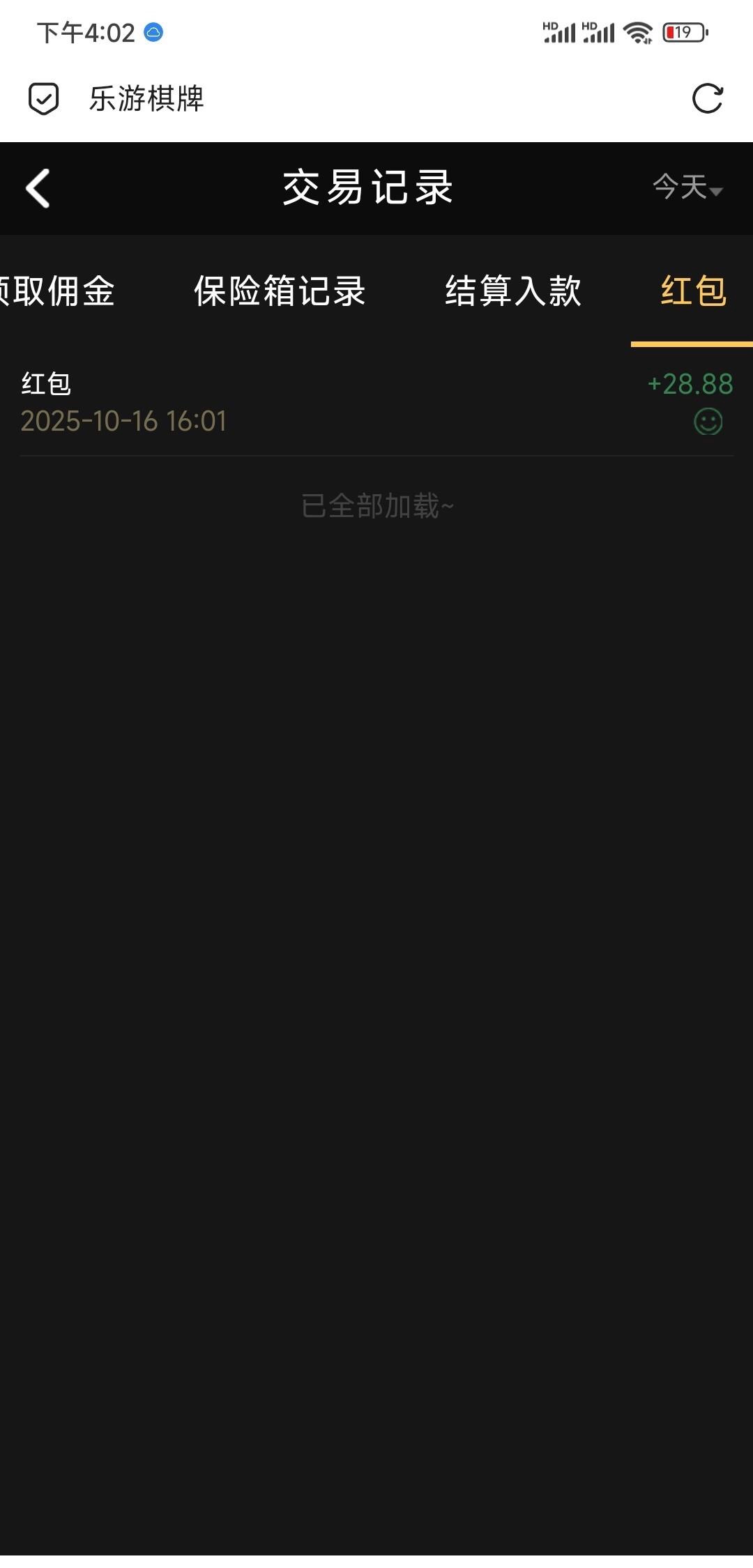Switch to the 领取佣金 tab
Viewport: 753px width, 1568px height.
tap(57, 291)
